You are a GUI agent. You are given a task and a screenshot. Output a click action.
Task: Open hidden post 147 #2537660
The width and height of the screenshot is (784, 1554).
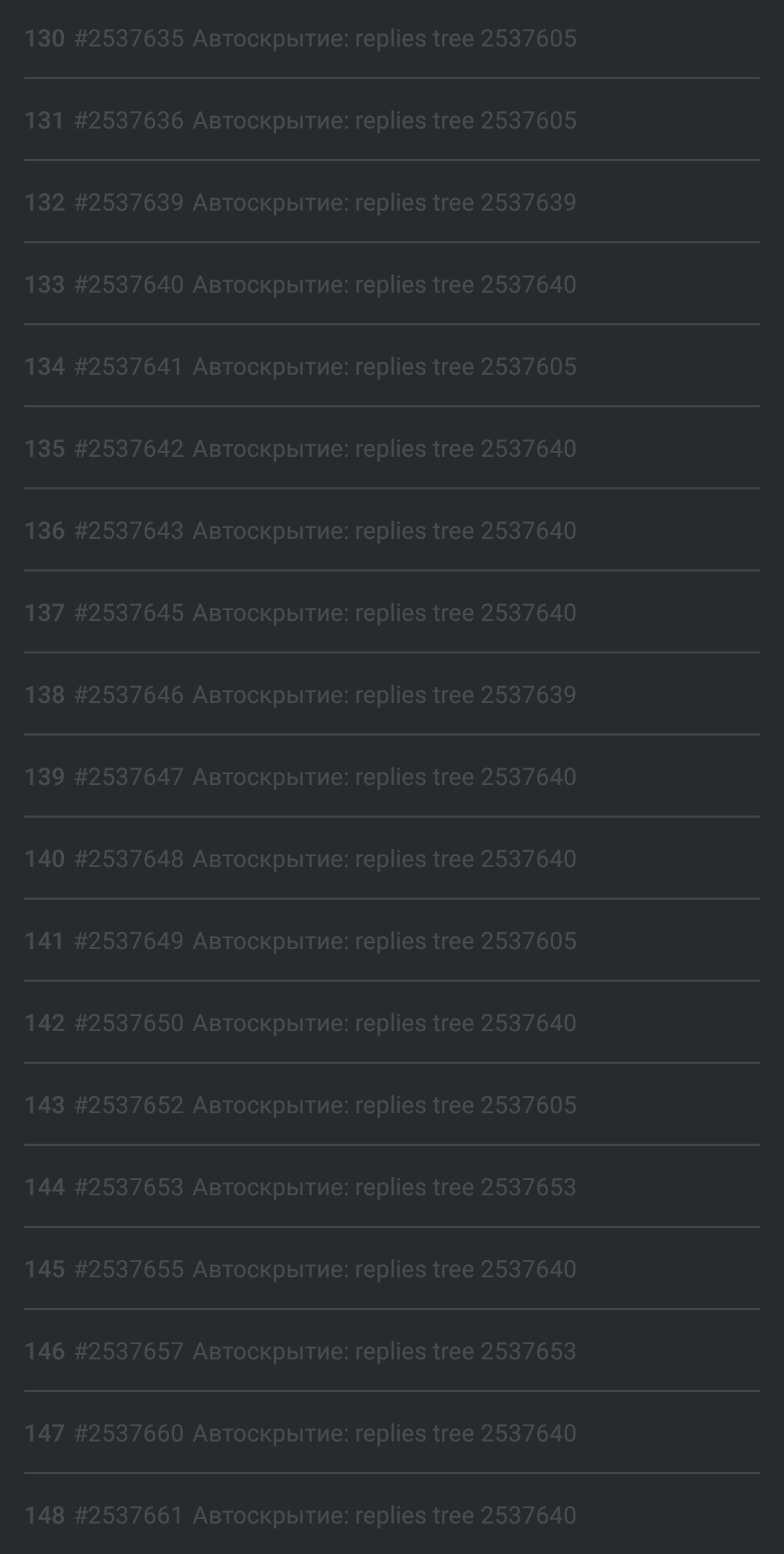click(392, 1433)
